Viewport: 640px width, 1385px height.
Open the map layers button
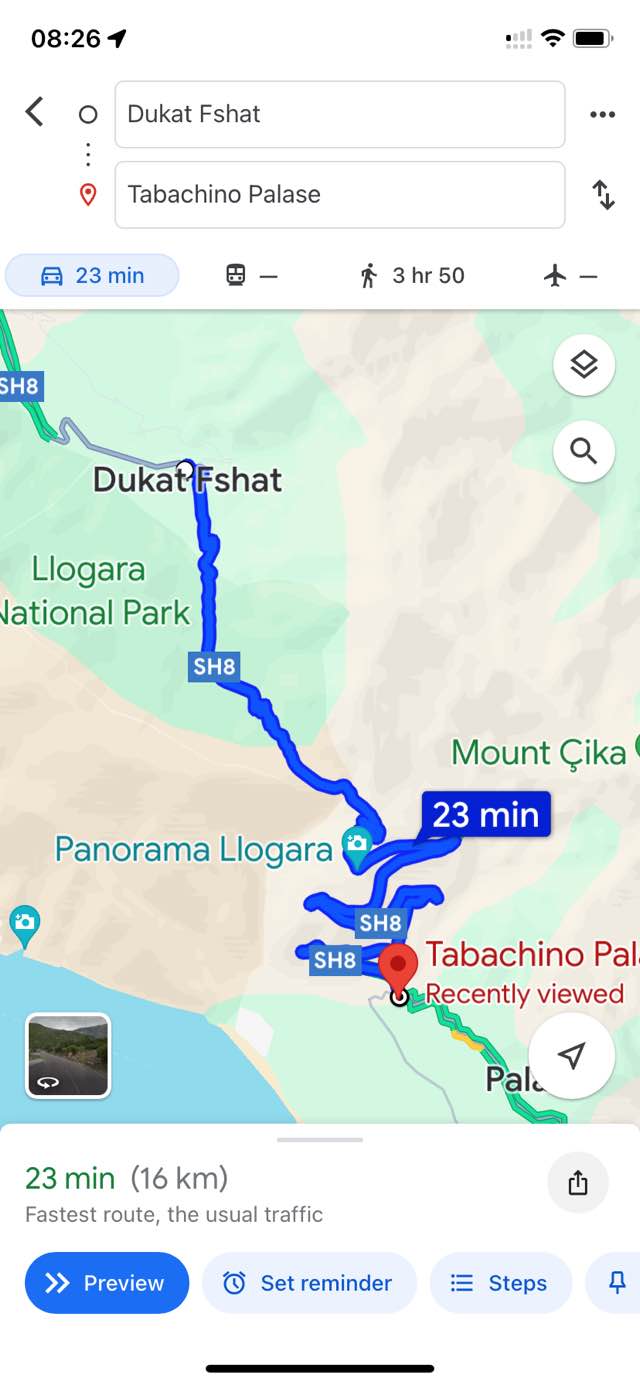(x=584, y=365)
